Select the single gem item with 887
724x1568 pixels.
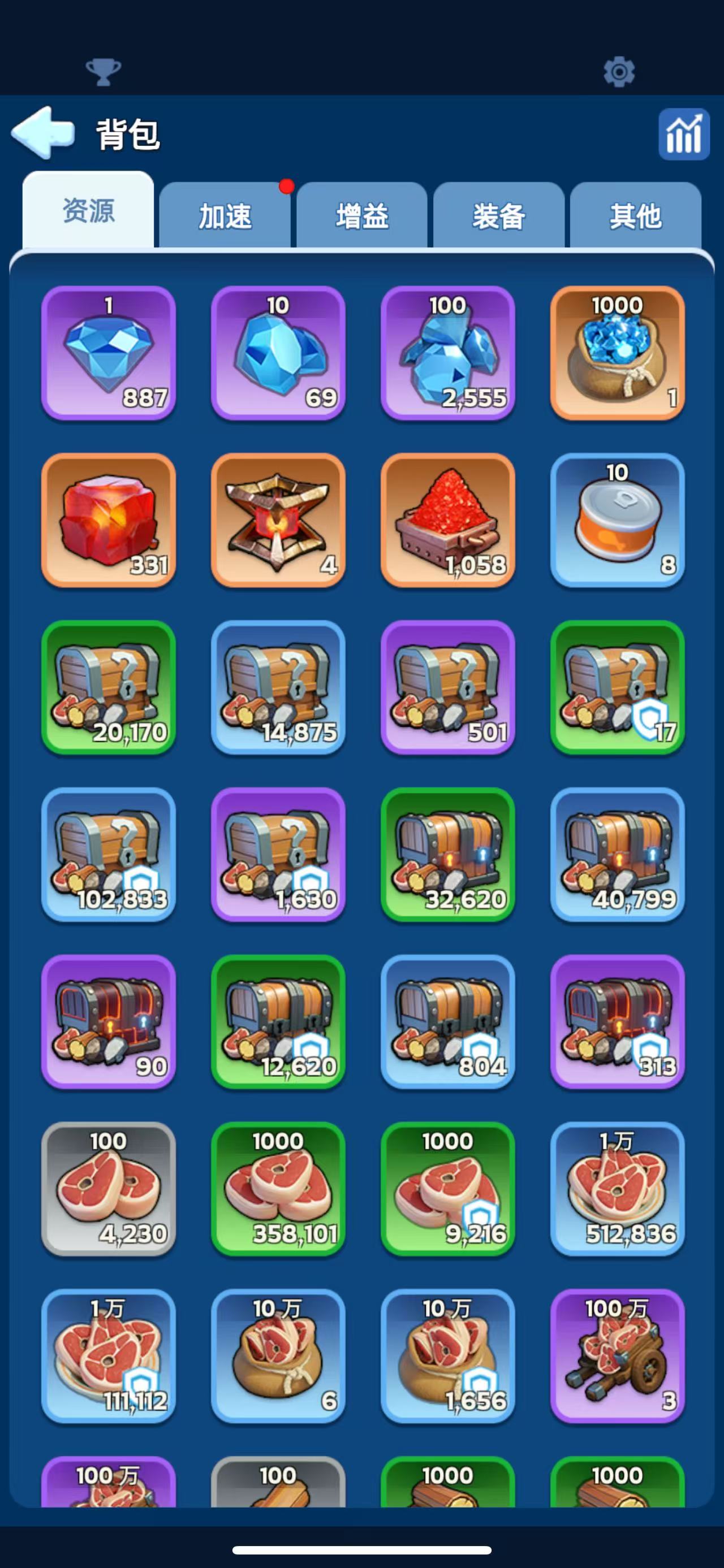pos(109,353)
